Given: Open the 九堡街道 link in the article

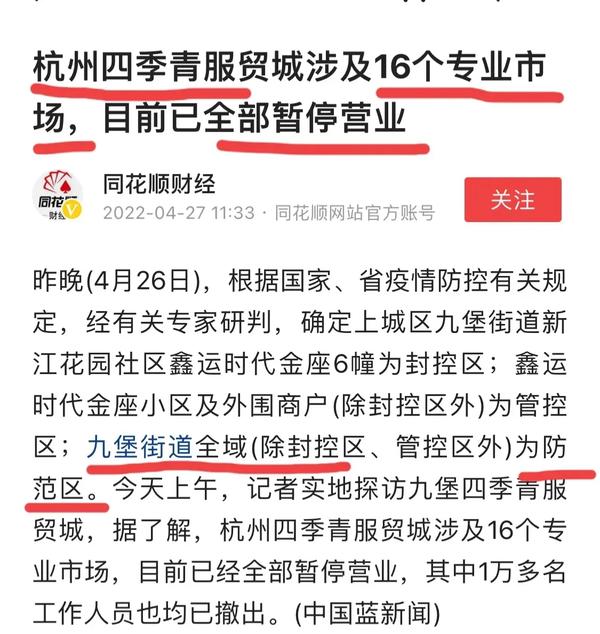Looking at the screenshot, I should click(139, 446).
